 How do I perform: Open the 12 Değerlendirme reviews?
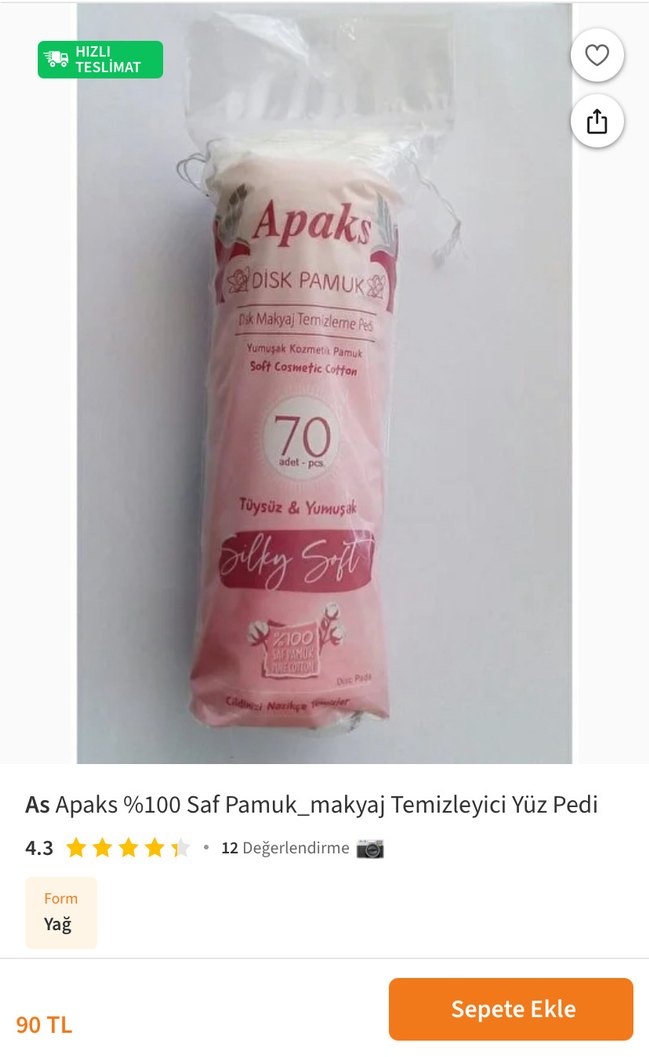click(x=285, y=848)
